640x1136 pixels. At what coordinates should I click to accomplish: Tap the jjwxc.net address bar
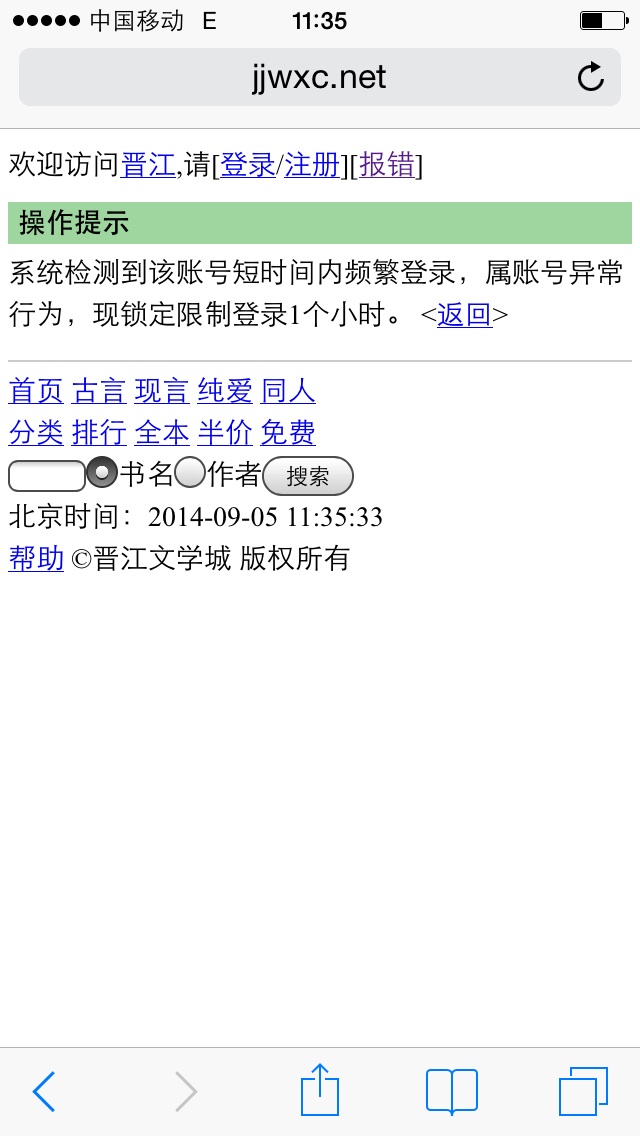[318, 77]
